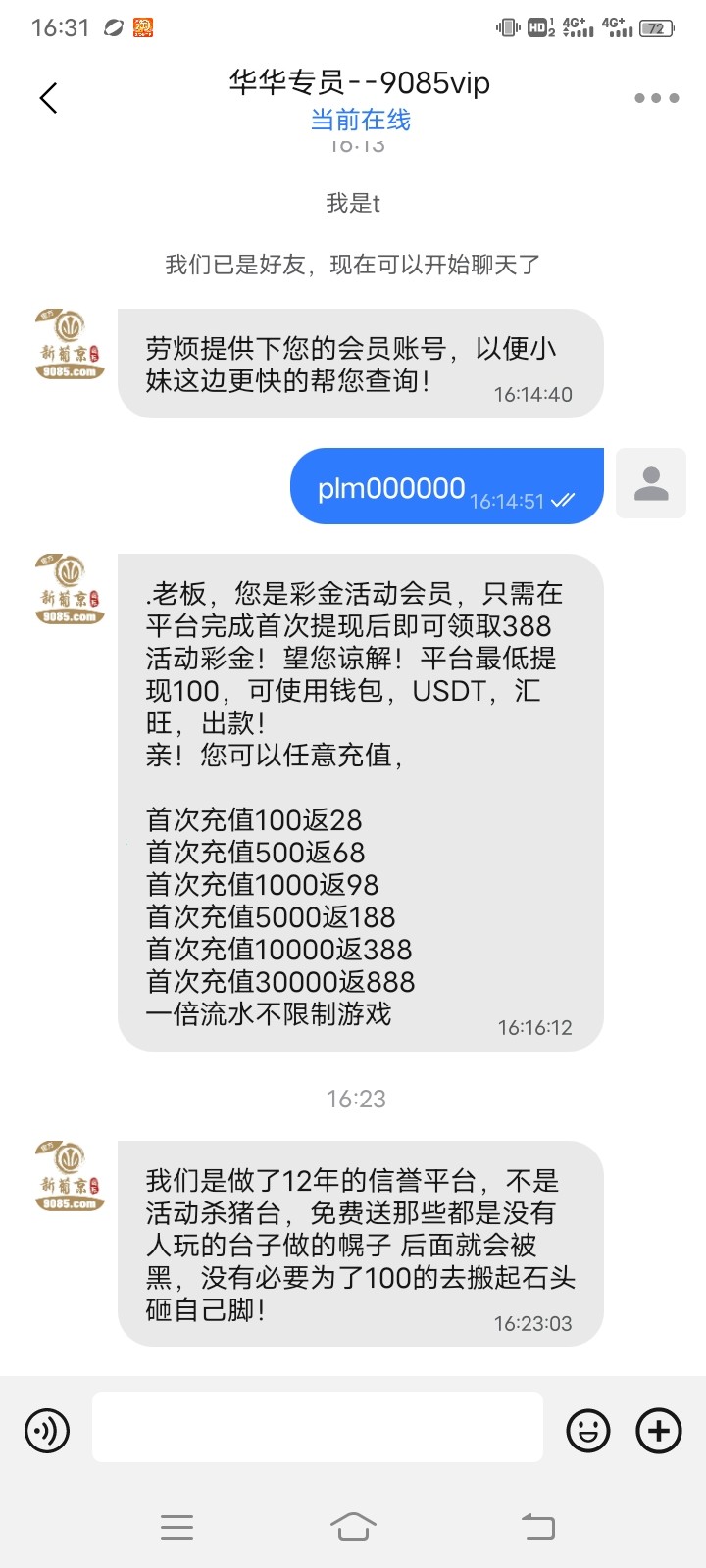Tap the message input field
706x1568 pixels.
tap(318, 1427)
